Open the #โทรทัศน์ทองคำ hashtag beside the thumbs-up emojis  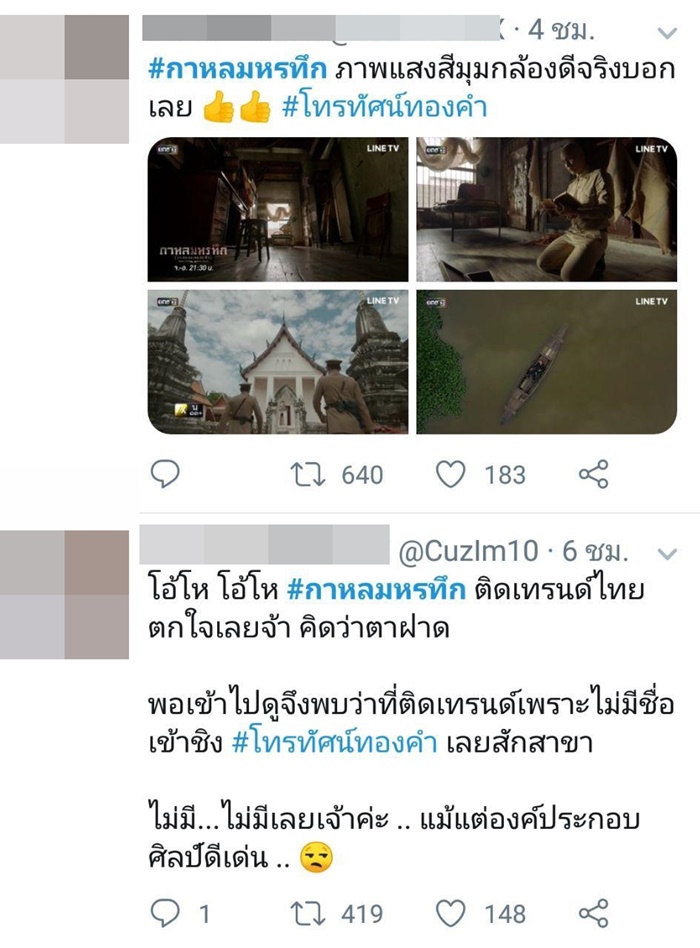tap(386, 106)
